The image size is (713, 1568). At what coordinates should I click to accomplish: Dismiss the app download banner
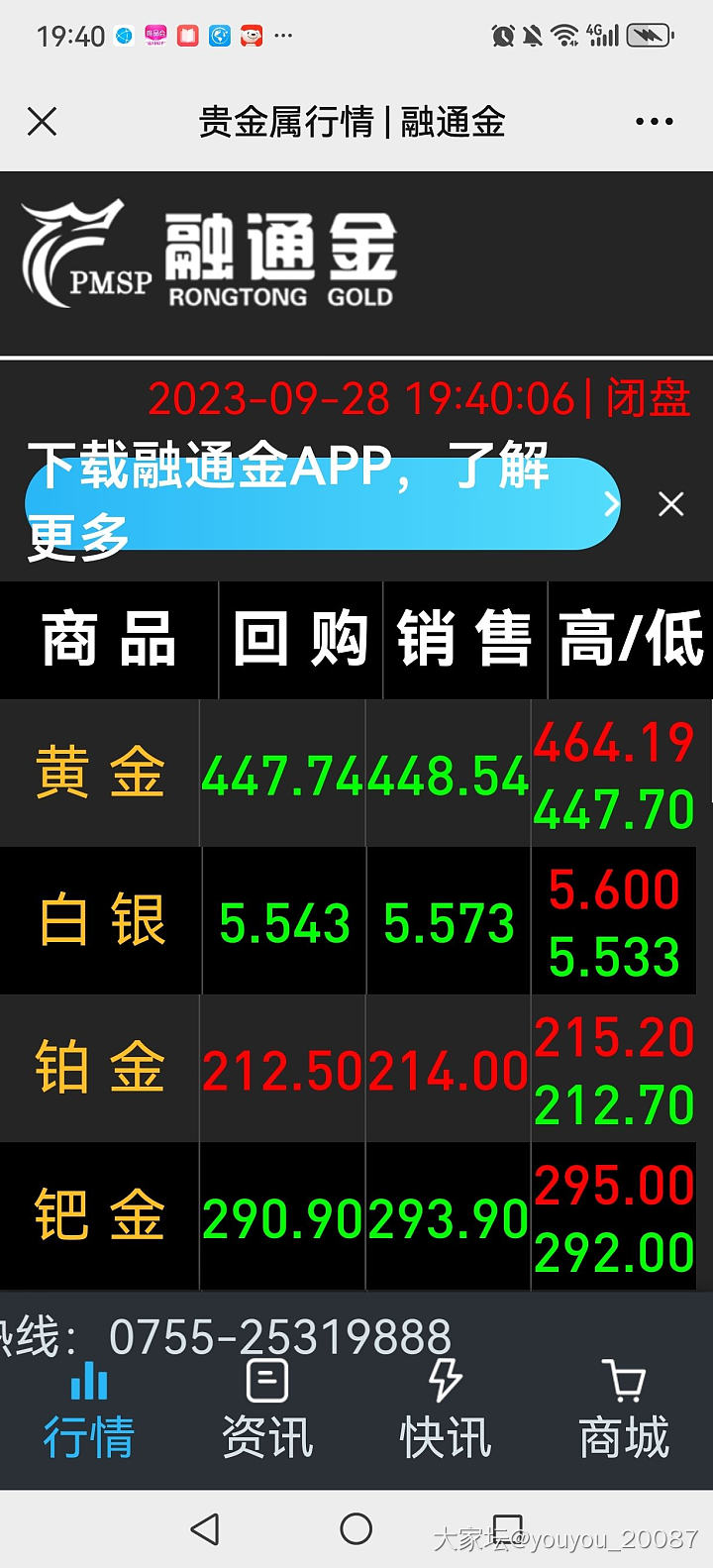[670, 504]
